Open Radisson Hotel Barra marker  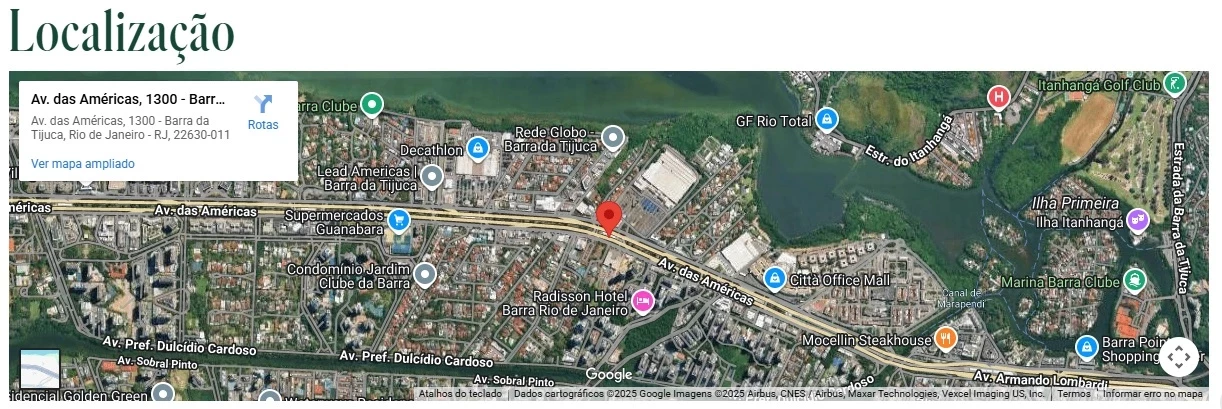641,299
